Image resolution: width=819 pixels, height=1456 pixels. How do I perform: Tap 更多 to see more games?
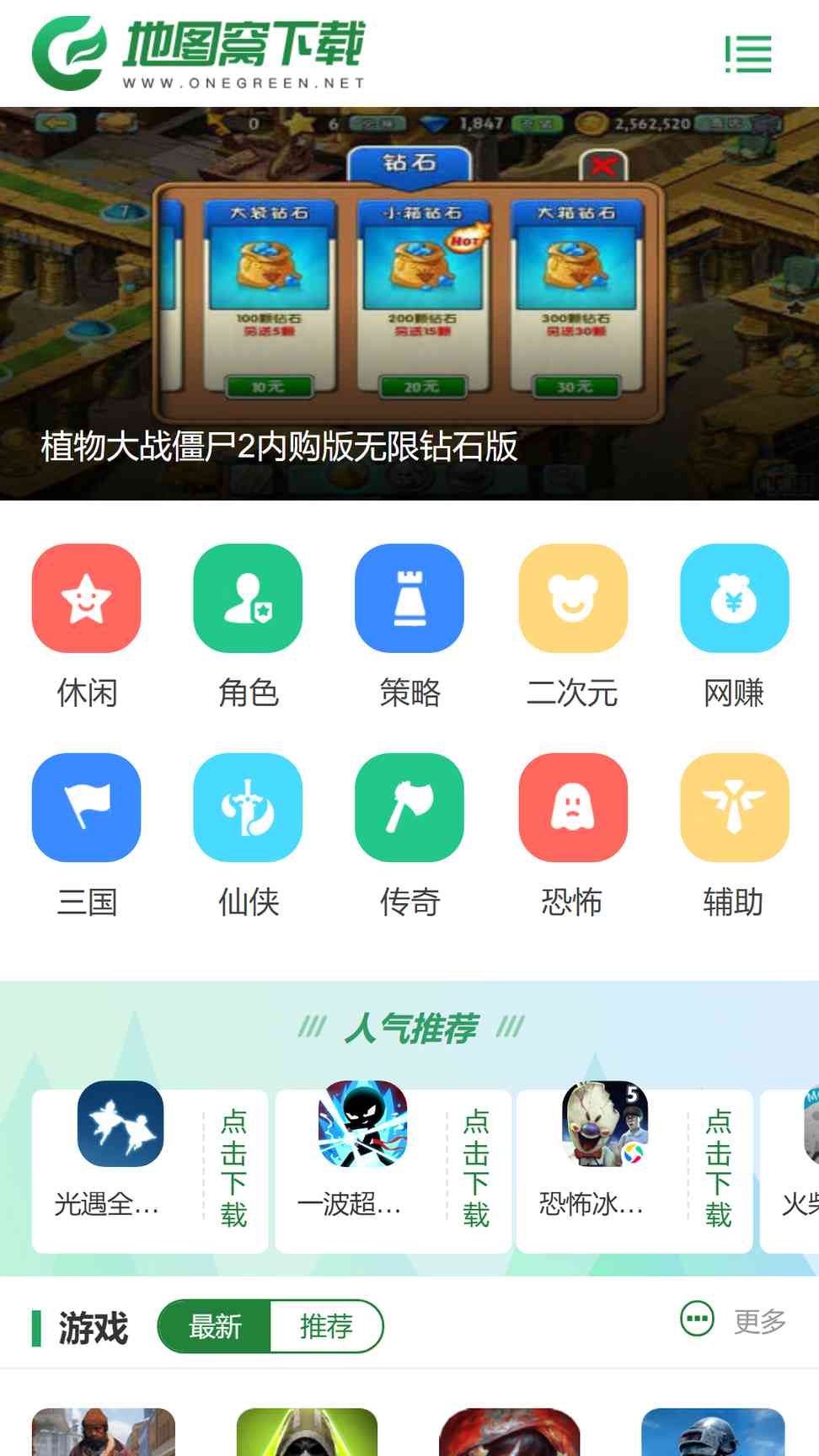735,1320
